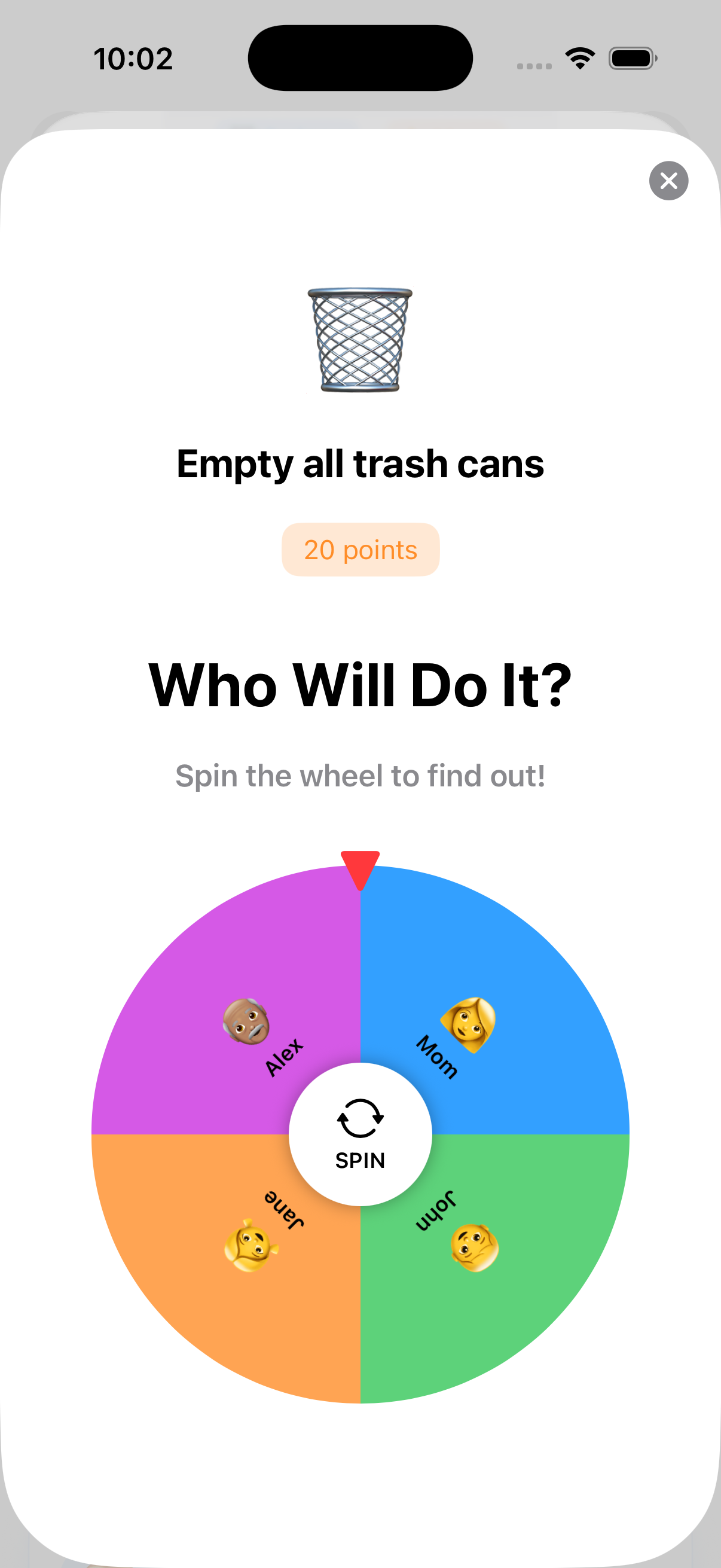Tap the 20 points badge
Screen dimensions: 721x1568
360,549
